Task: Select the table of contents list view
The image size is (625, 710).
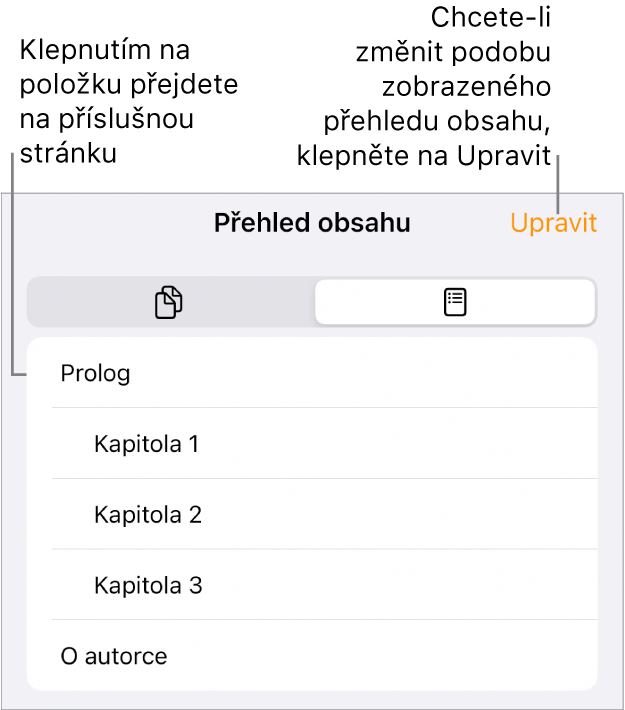Action: 455,302
